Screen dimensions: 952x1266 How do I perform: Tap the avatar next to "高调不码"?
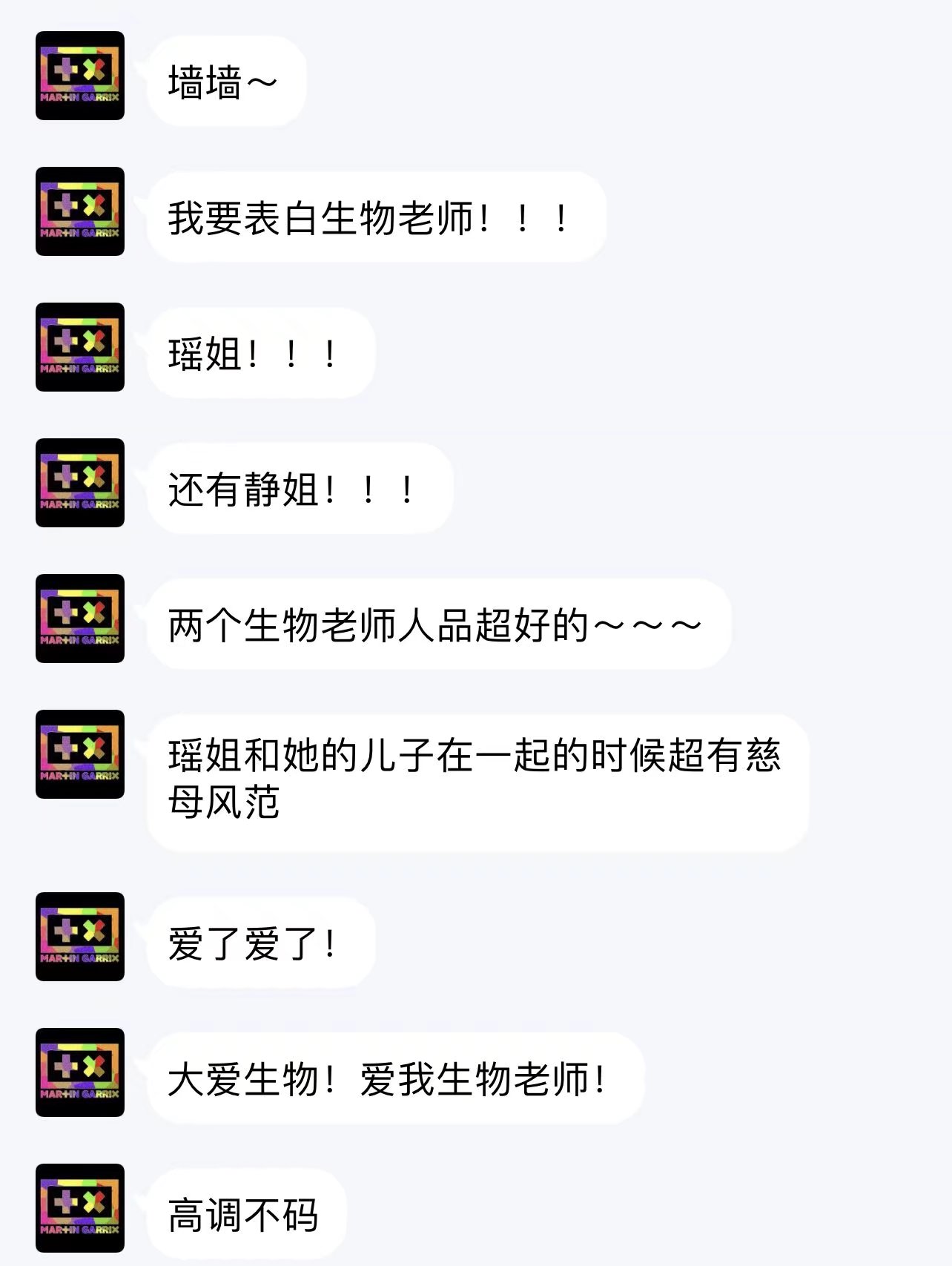(x=80, y=1208)
